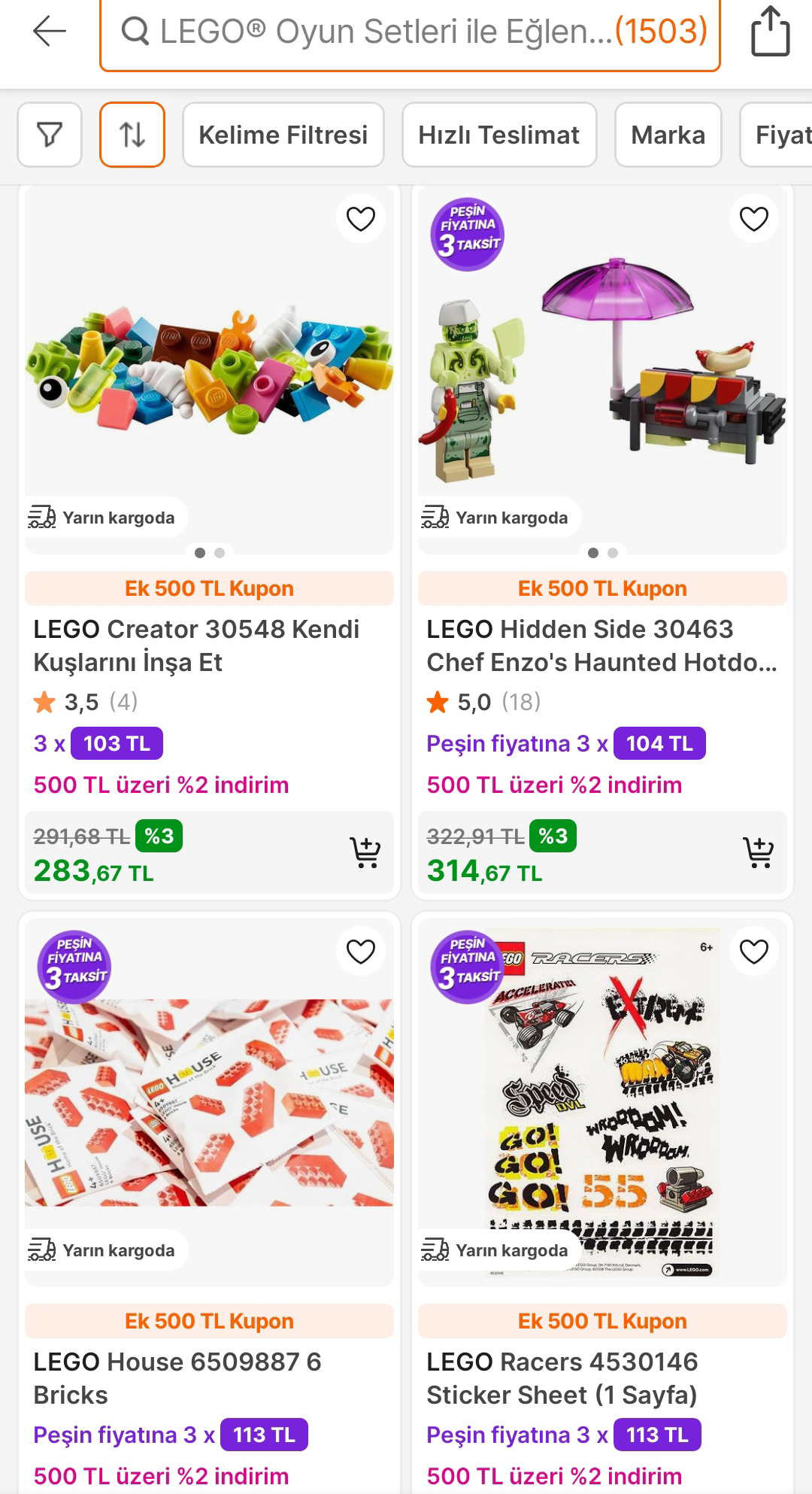
Task: Favorite the LEGO Hidden Side 30463 product
Action: [x=753, y=219]
